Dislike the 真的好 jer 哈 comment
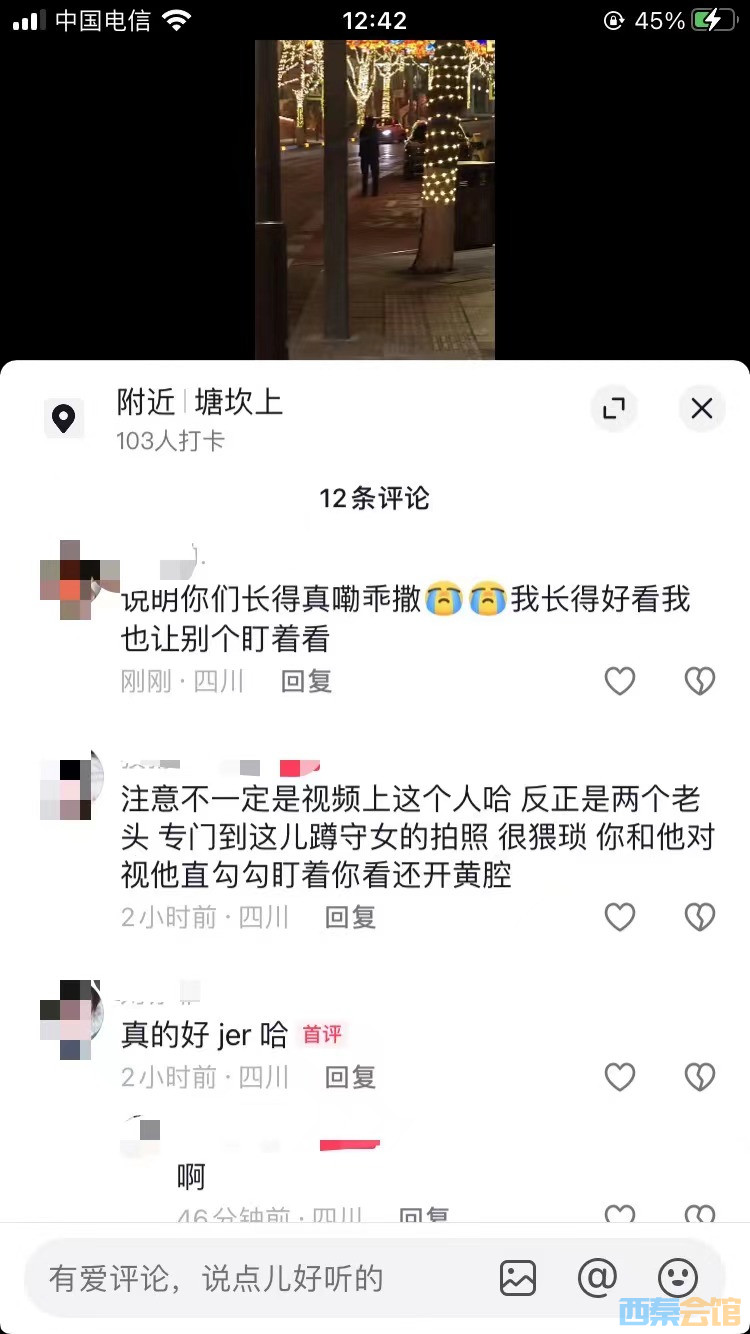750x1334 pixels. pos(699,1076)
